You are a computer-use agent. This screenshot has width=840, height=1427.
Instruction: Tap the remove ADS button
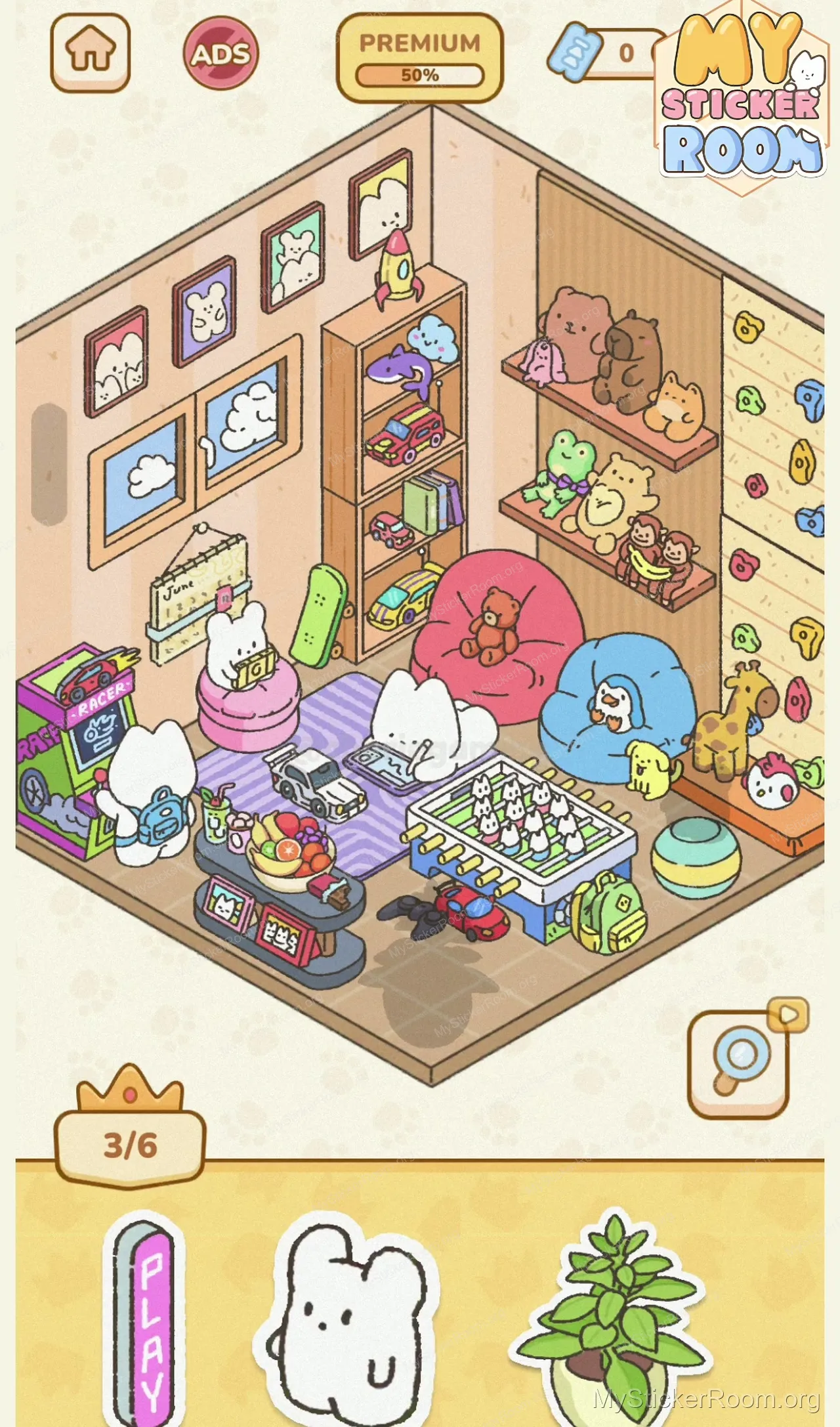click(x=220, y=53)
